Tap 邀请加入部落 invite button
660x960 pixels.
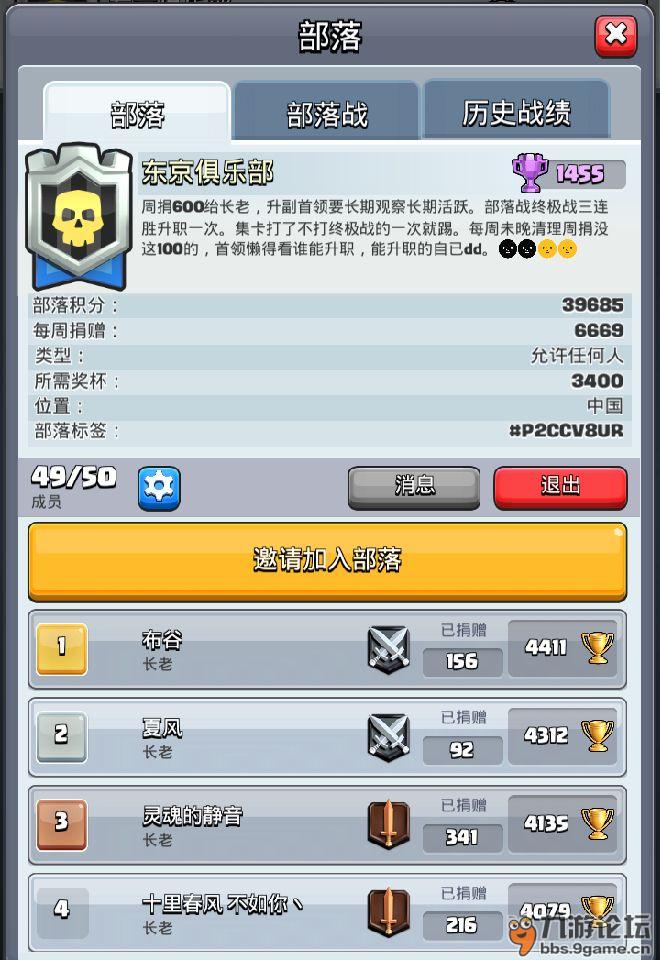click(327, 560)
